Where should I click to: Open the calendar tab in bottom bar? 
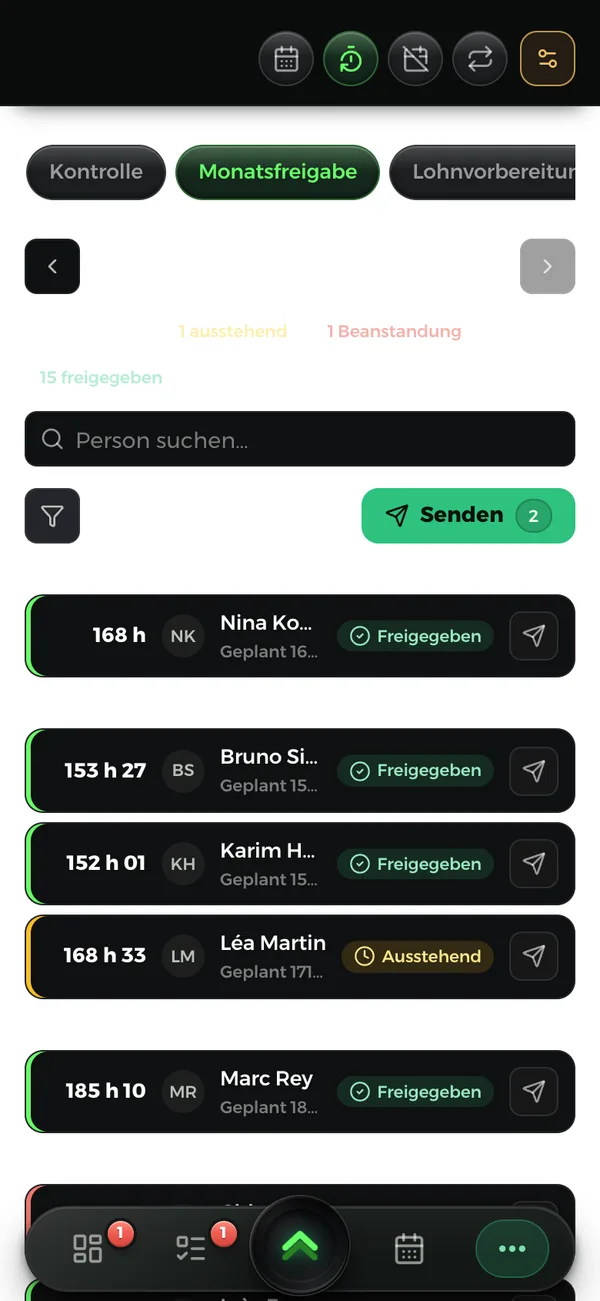tap(409, 1248)
